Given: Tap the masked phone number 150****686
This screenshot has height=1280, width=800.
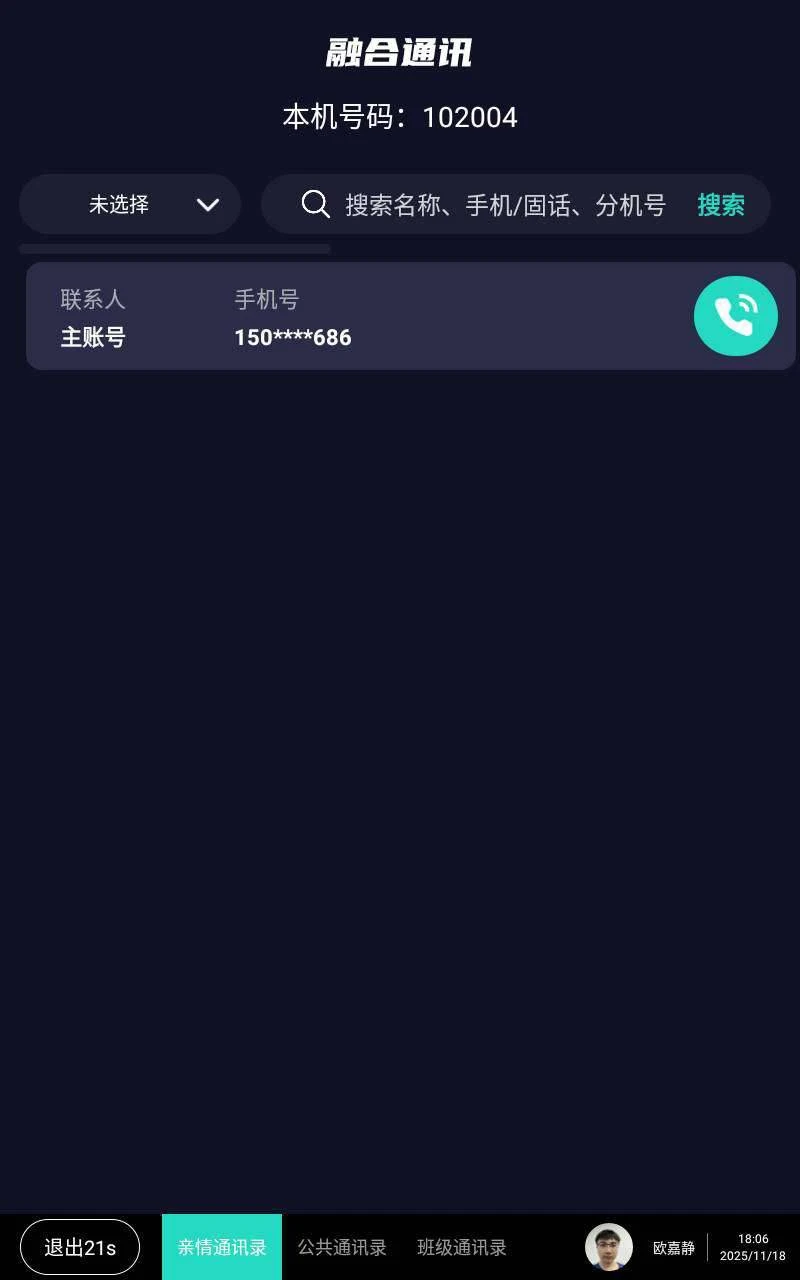Looking at the screenshot, I should (291, 337).
